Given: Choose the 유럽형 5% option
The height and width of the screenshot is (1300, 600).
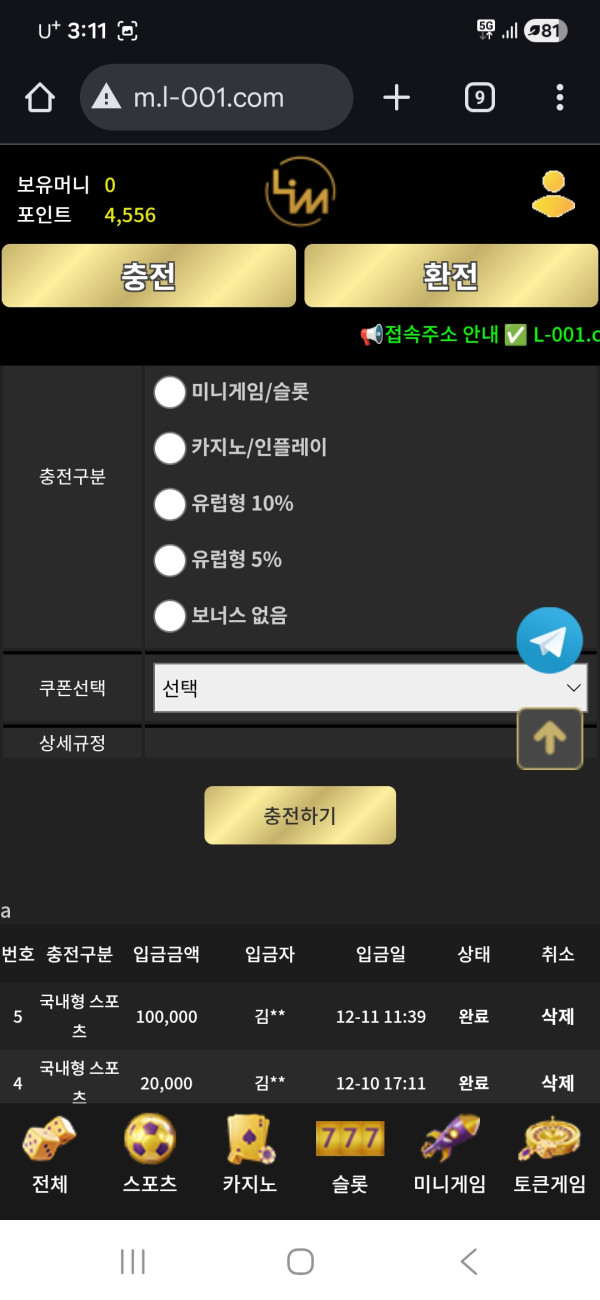Looking at the screenshot, I should pos(170,560).
